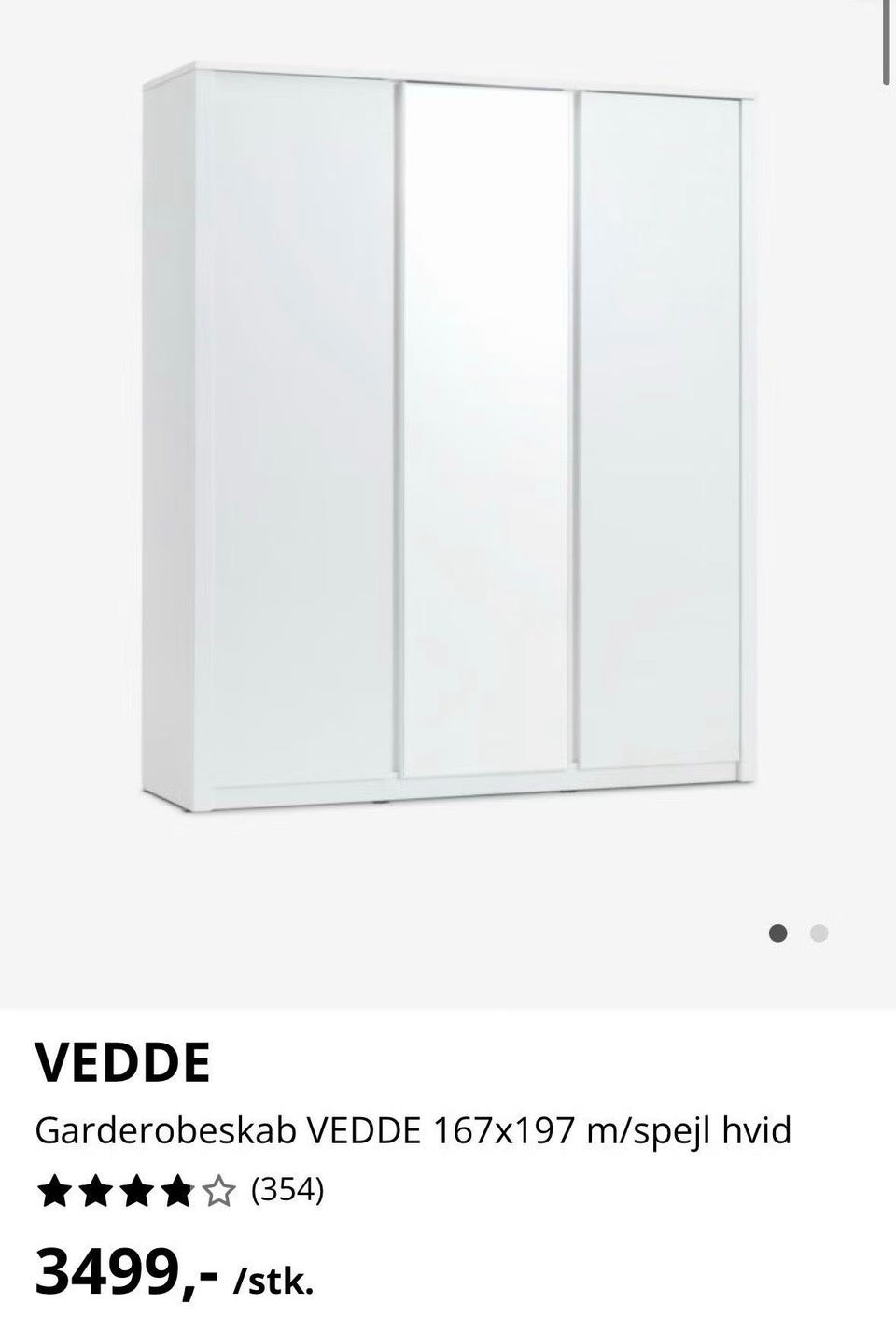Click the empty fifth star outline
The width and height of the screenshot is (896, 1331).
pyautogui.click(x=221, y=1192)
